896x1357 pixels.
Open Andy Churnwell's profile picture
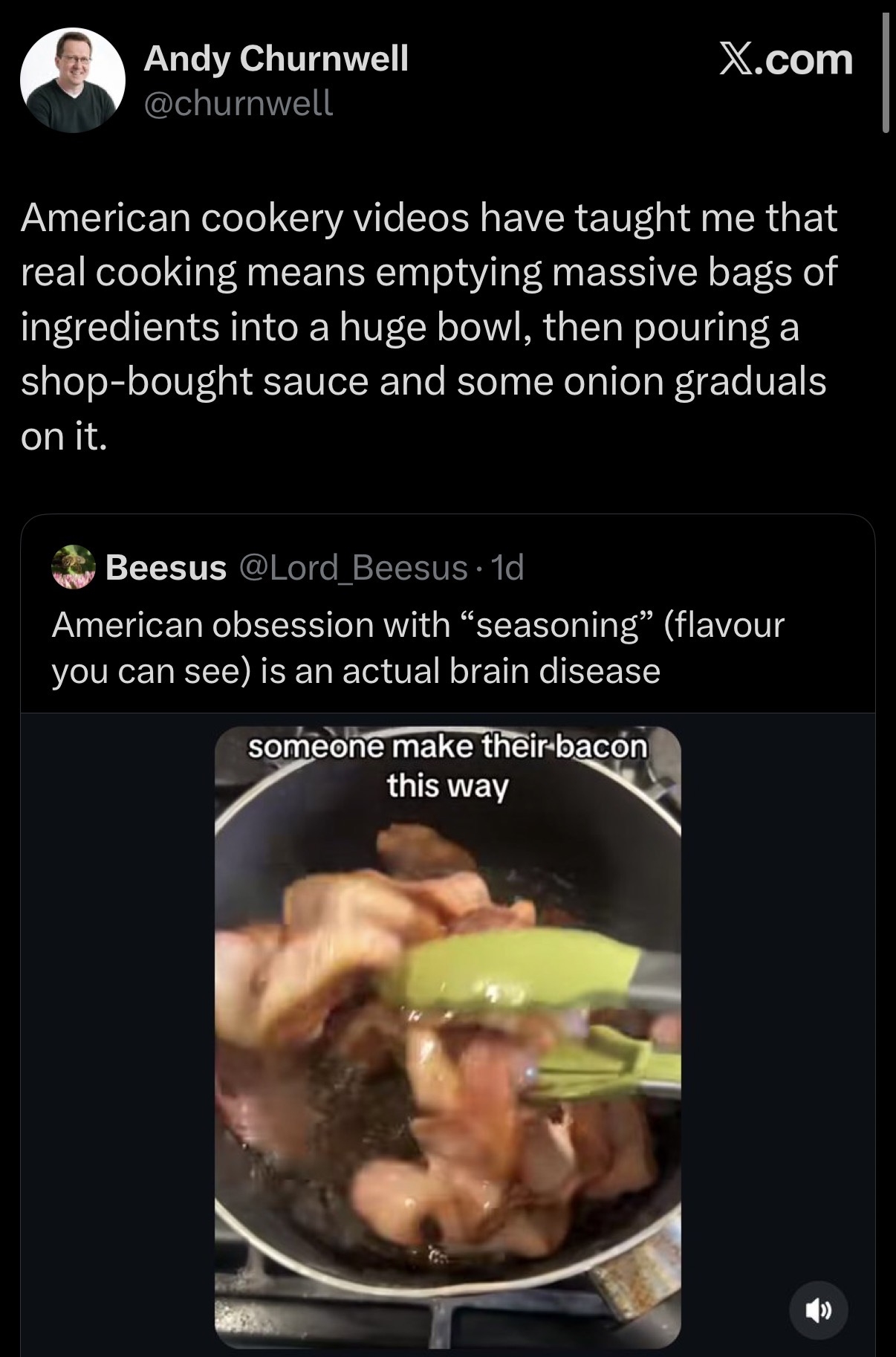click(73, 80)
